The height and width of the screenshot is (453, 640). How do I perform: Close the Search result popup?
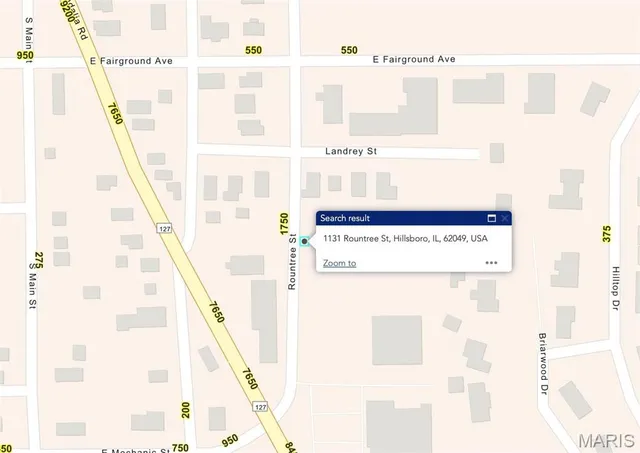point(506,218)
